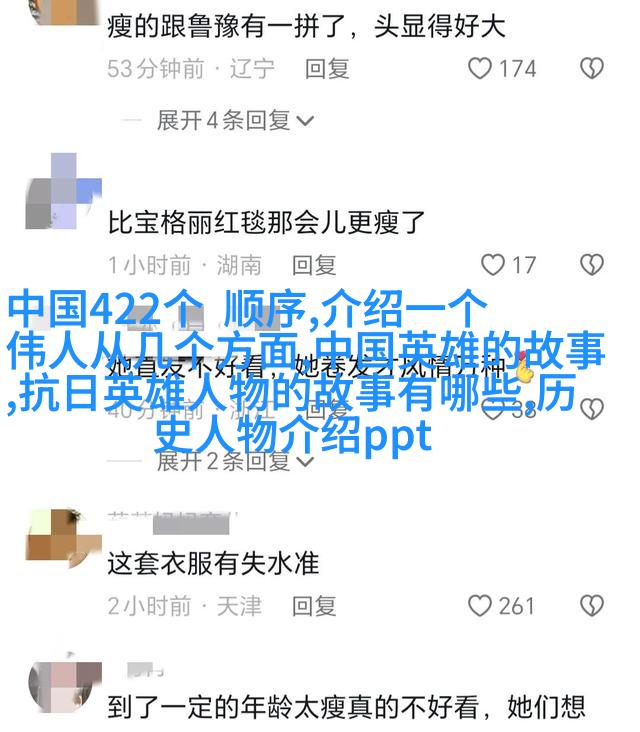This screenshot has height=732, width=640.
Task: Open the avatar of the 比宝格丽红毯 commenter
Action: pos(63,192)
